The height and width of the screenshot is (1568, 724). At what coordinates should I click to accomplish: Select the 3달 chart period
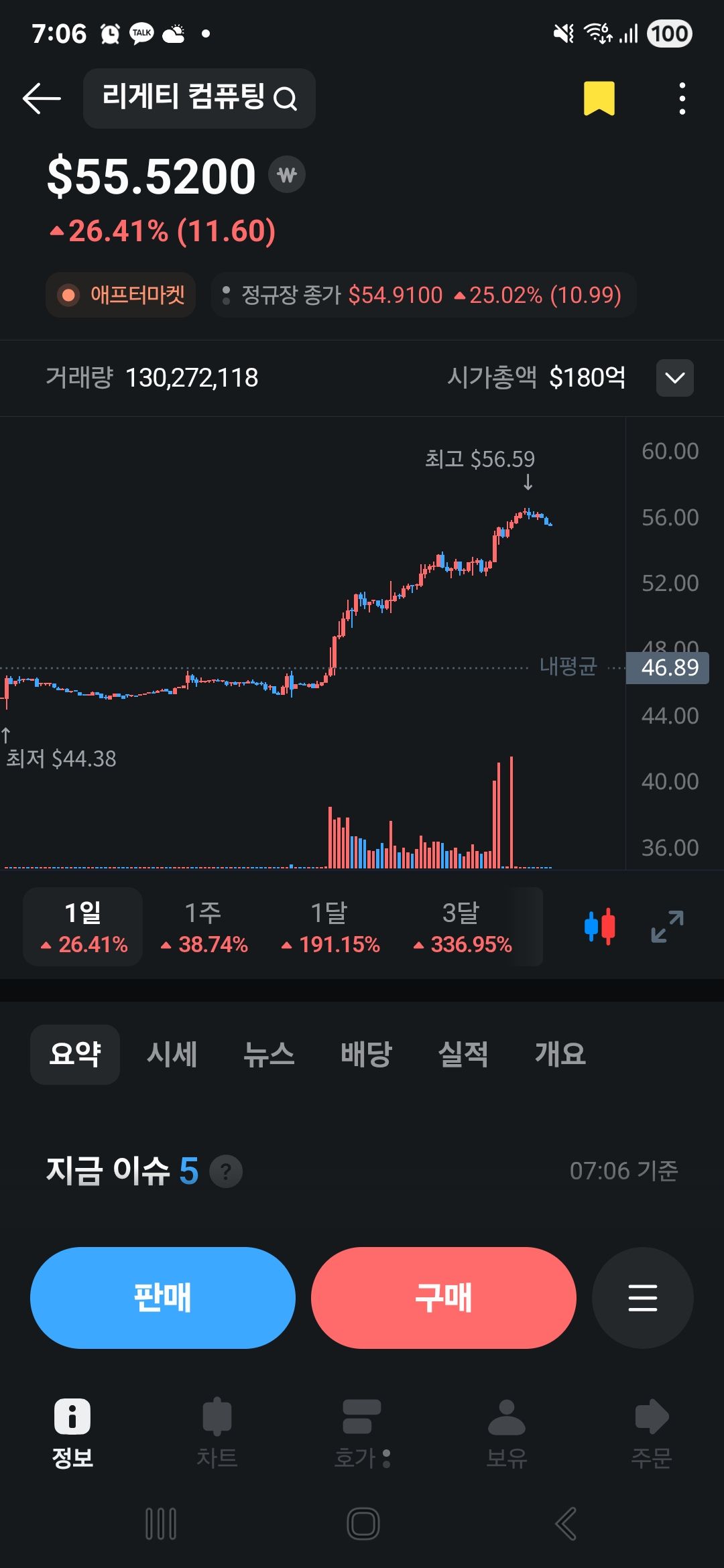click(462, 927)
